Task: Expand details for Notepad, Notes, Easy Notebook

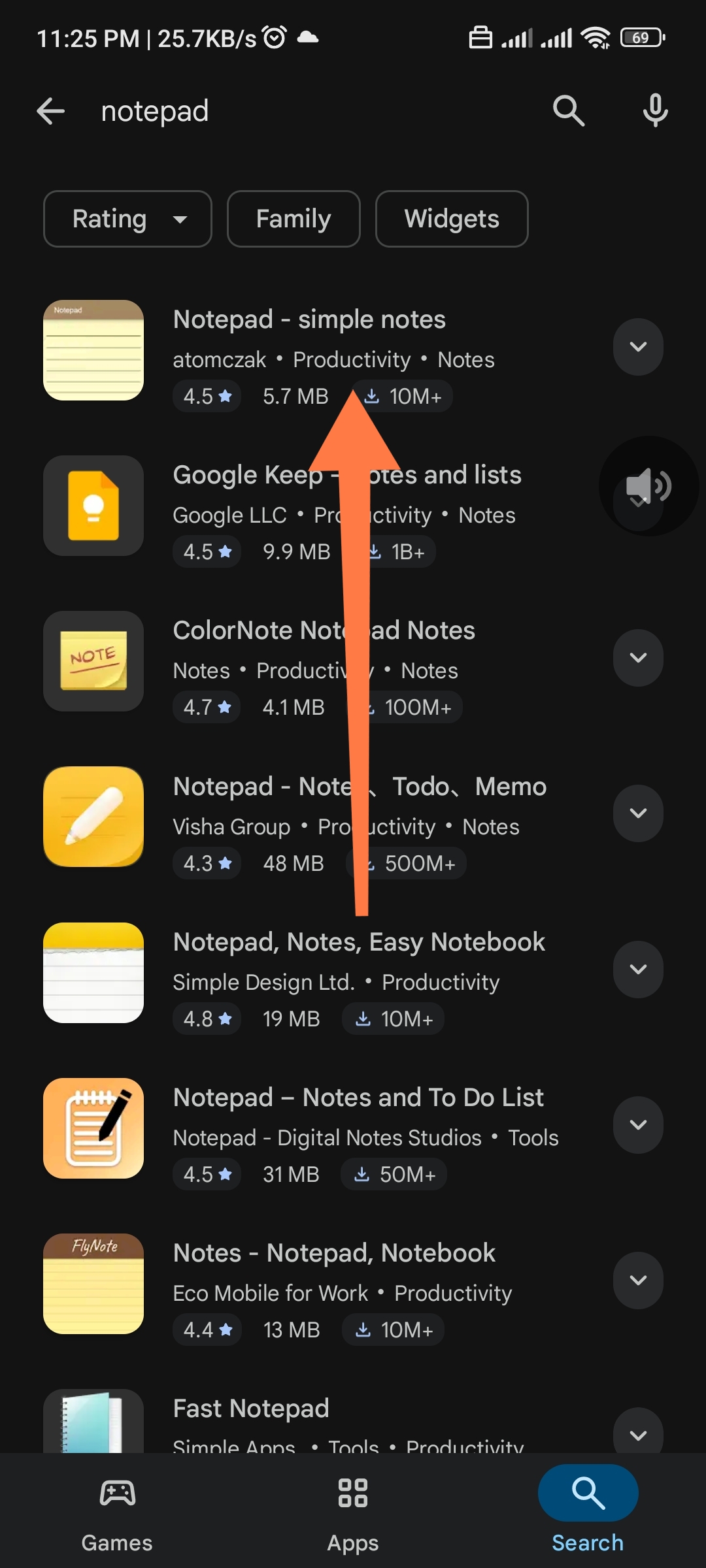Action: (x=638, y=970)
